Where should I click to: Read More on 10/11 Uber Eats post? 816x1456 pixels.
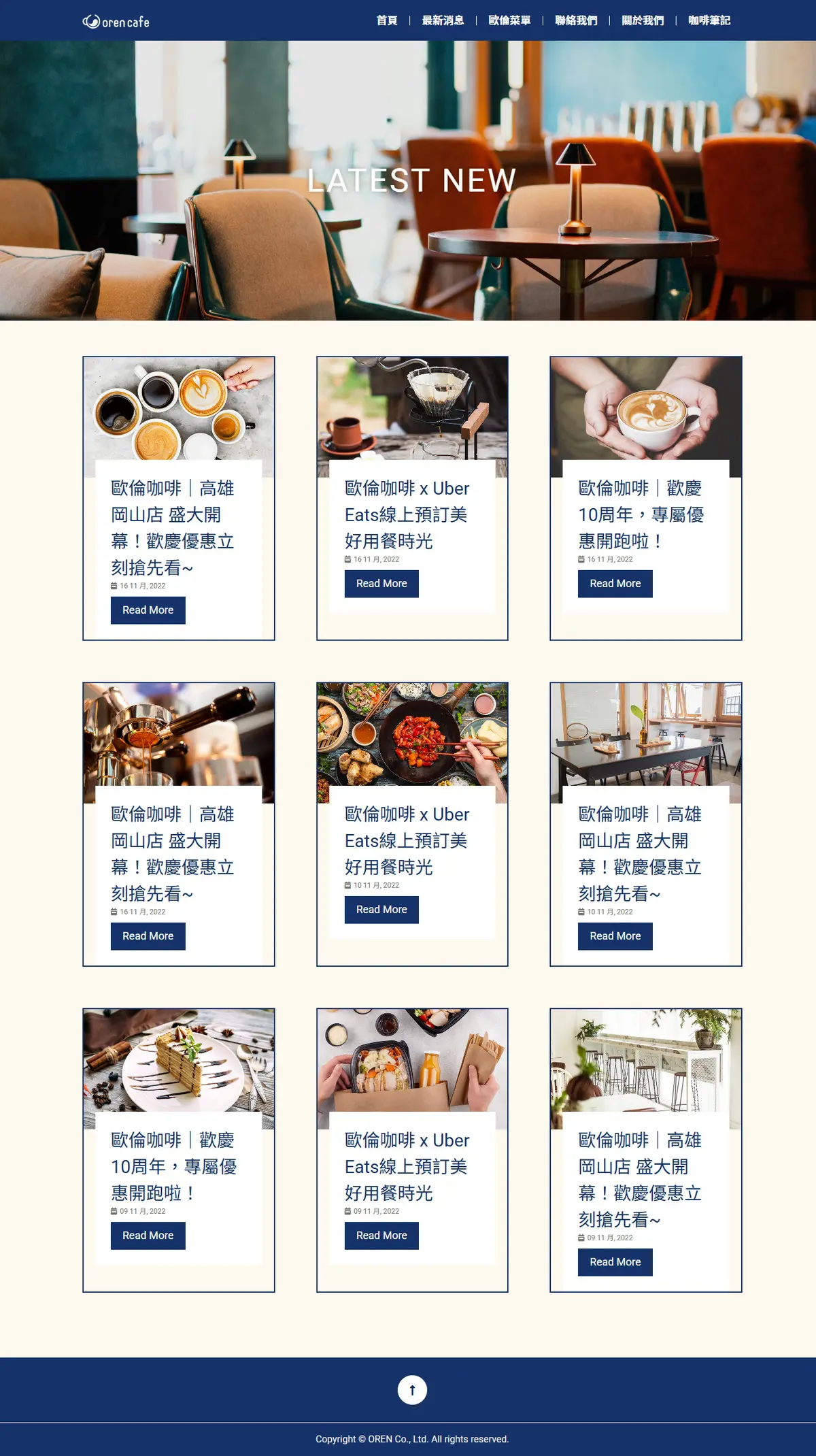(x=381, y=910)
